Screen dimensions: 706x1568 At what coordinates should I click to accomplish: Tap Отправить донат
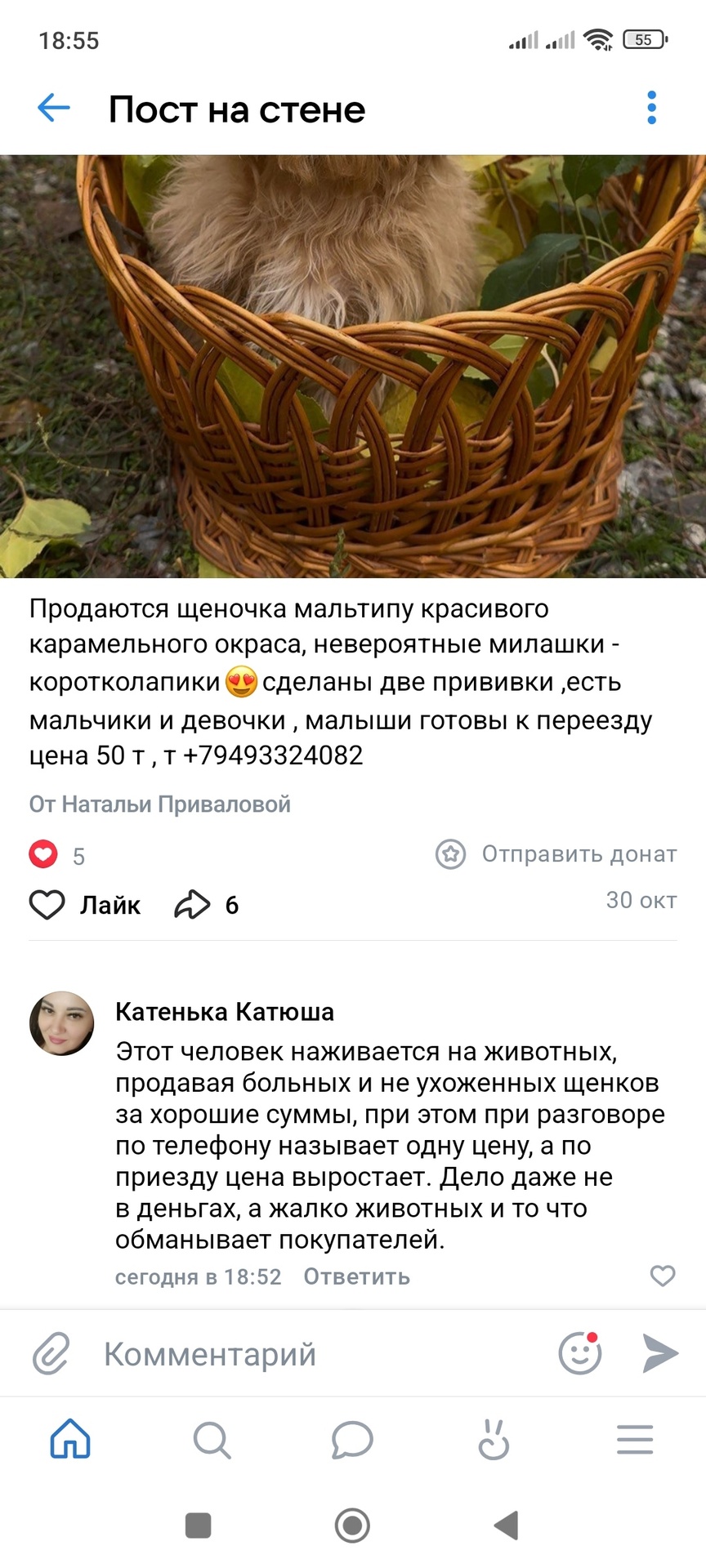click(556, 854)
